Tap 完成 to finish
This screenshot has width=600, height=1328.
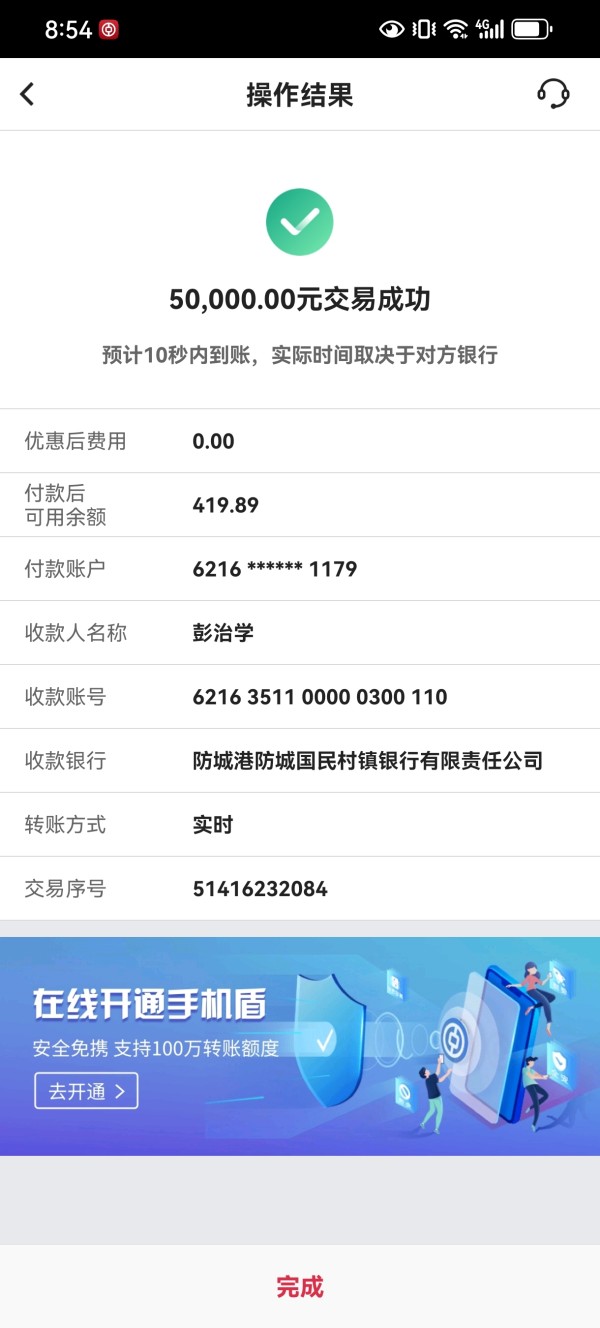click(300, 1287)
